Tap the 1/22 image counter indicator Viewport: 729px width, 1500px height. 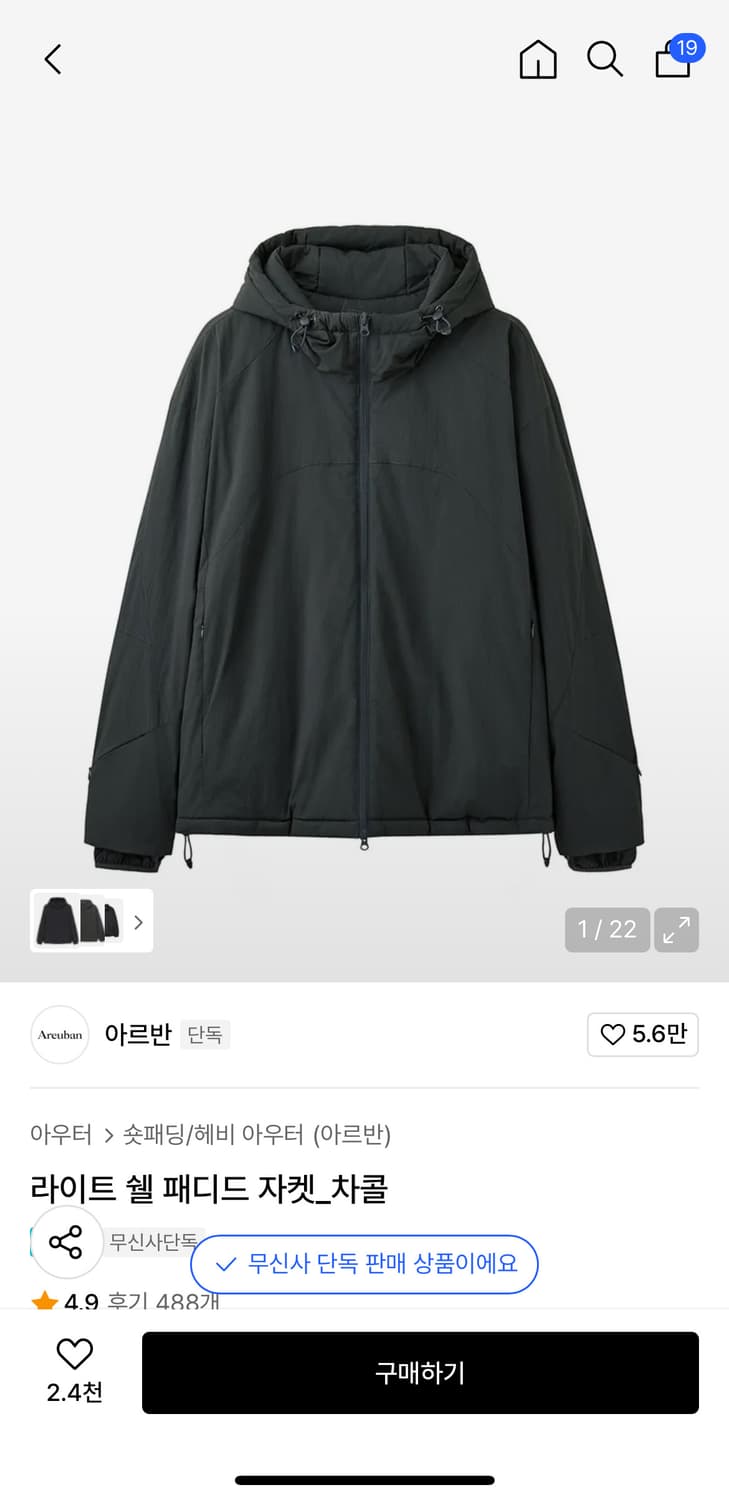pos(606,930)
